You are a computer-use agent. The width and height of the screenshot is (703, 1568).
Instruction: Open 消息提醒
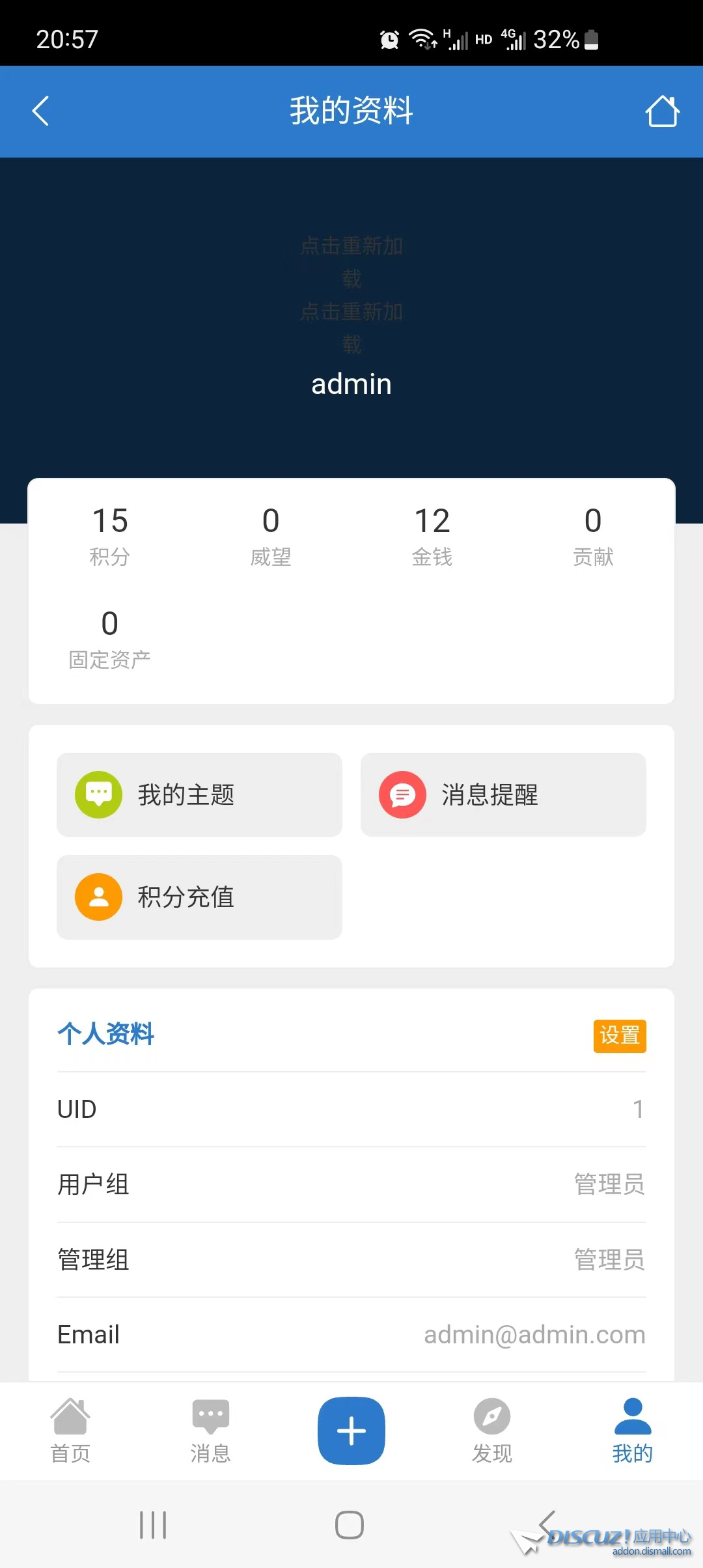coord(503,794)
